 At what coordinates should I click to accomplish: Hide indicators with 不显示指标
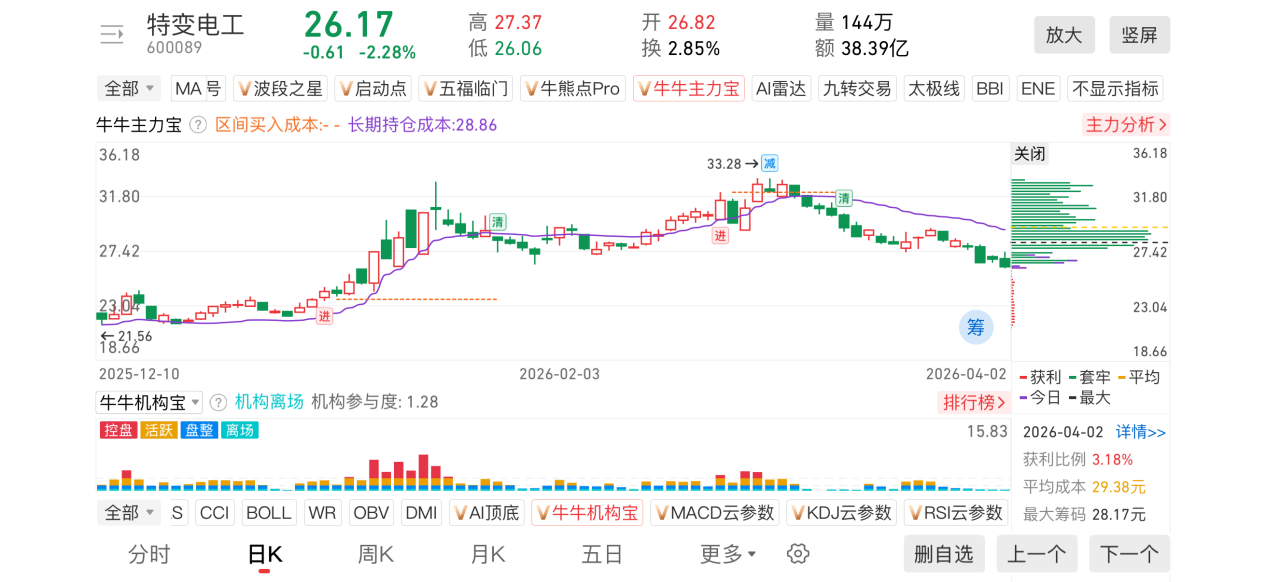(x=1115, y=89)
